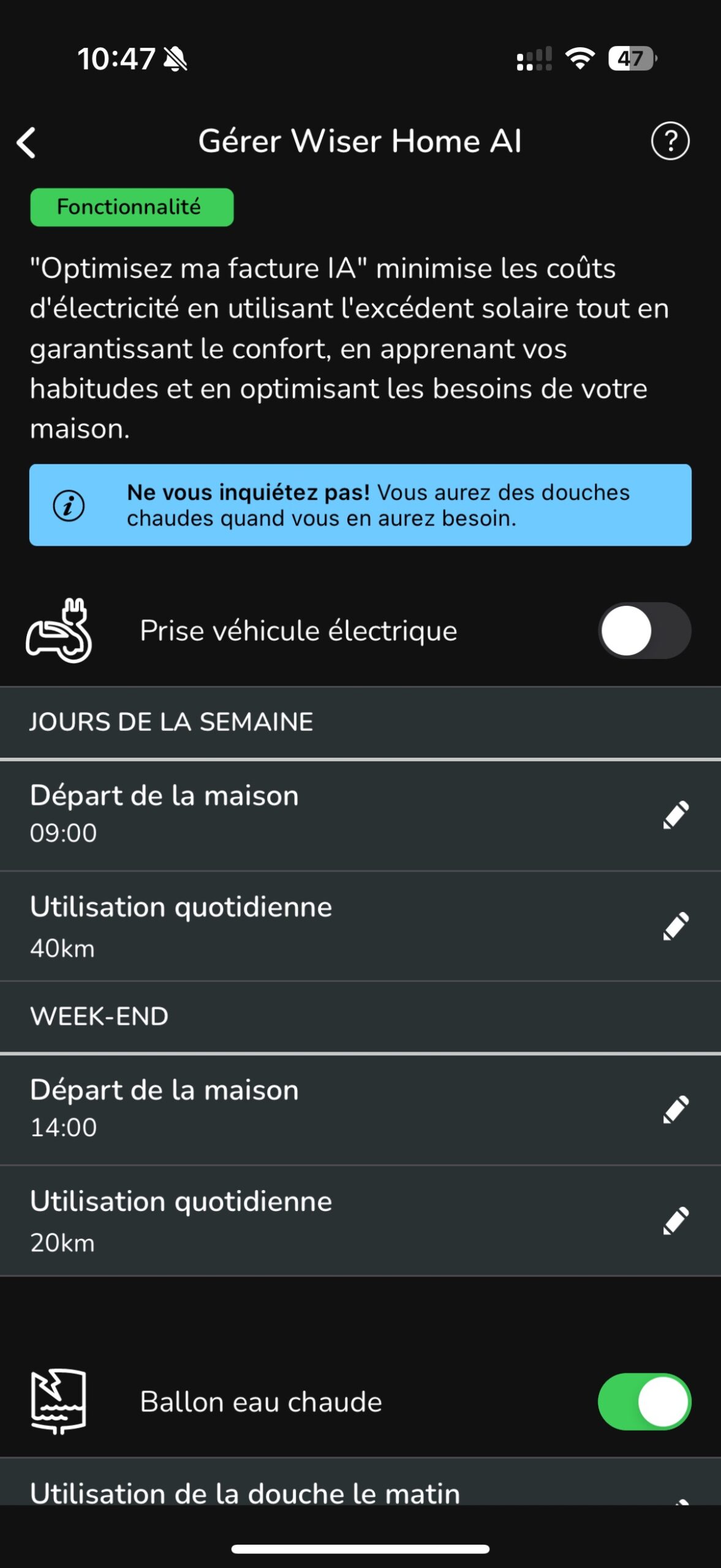Edit weekend Départ de la maison 14:00
Viewport: 721px width, 1568px height.
[x=676, y=1109]
